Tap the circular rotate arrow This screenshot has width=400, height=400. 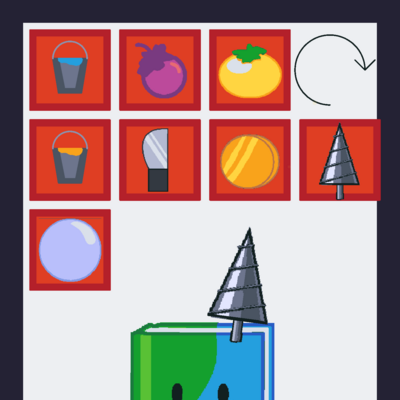click(x=335, y=70)
